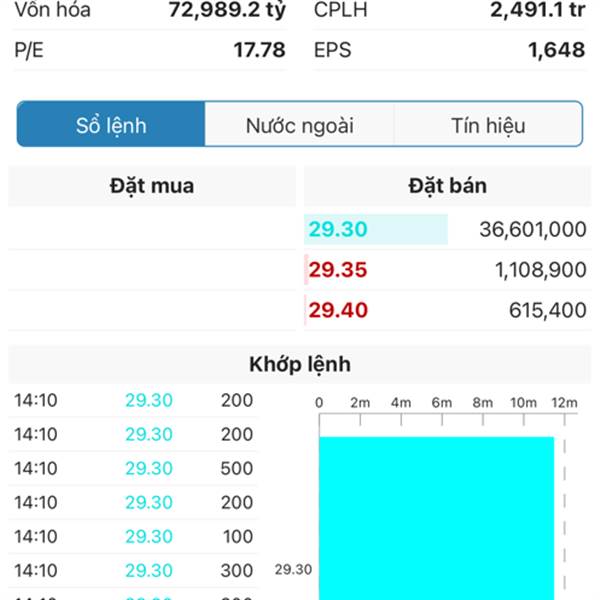600x600 pixels.
Task: Open the Tín hiệu tab
Action: [488, 126]
